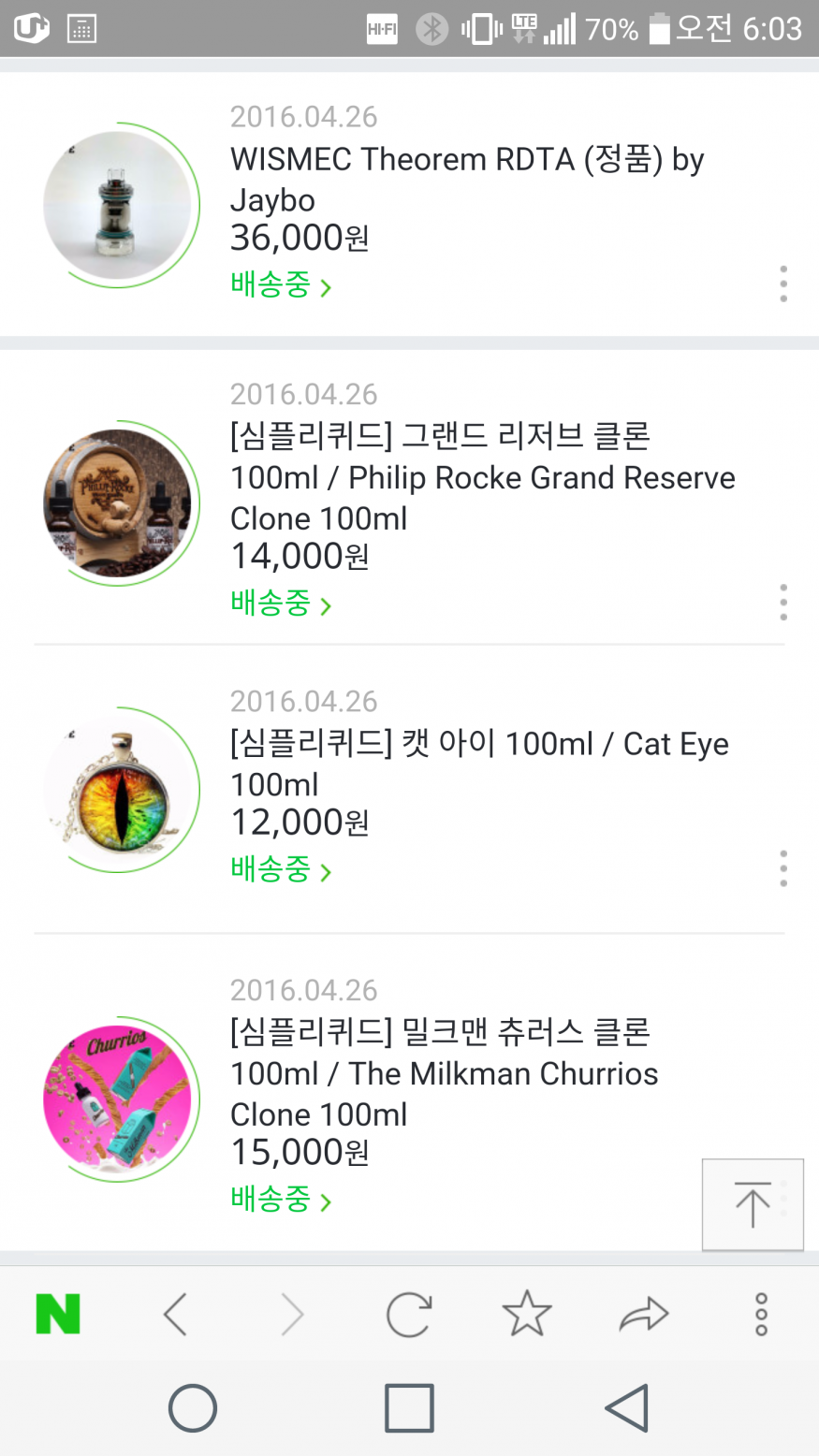Open the Cat Eye 100ml order
The width and height of the screenshot is (819, 1456).
478,764
